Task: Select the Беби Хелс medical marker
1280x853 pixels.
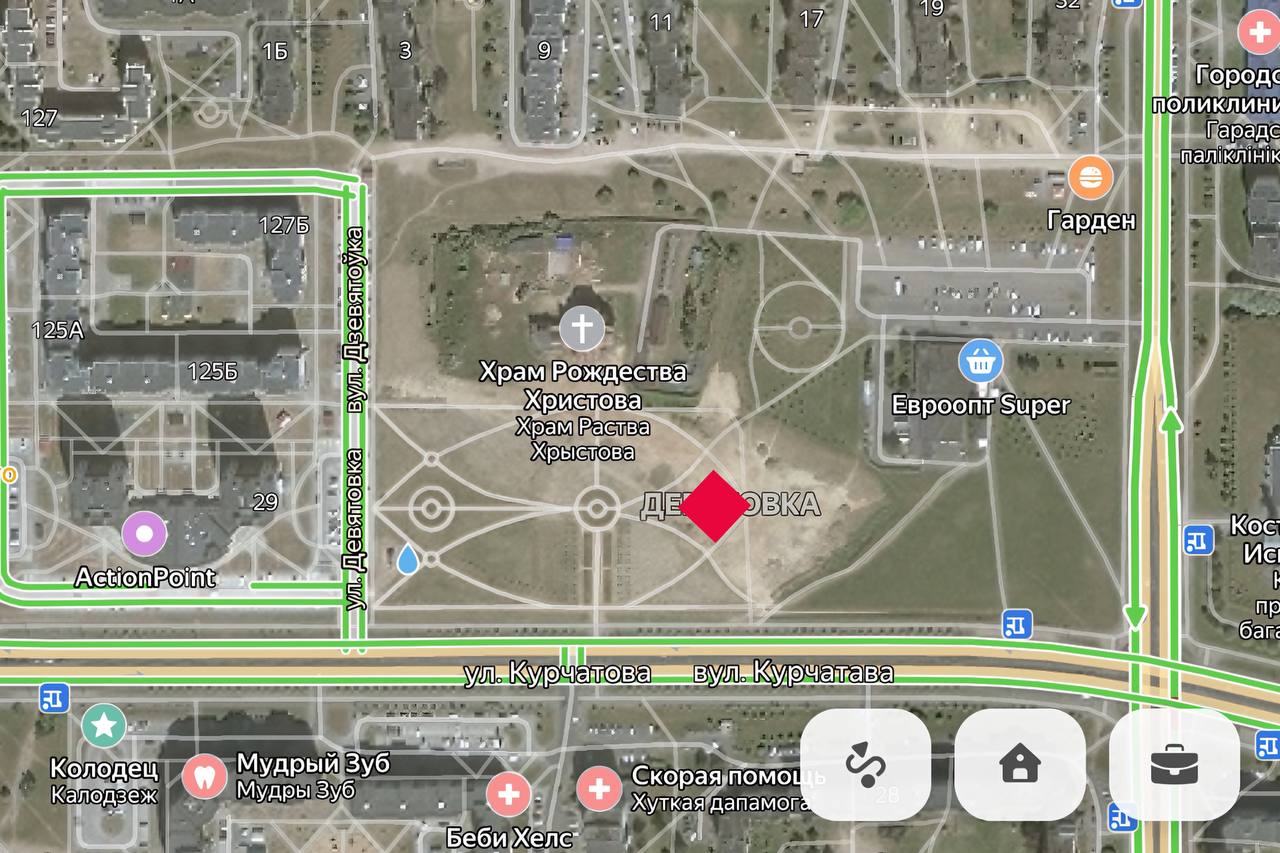Action: click(x=508, y=795)
